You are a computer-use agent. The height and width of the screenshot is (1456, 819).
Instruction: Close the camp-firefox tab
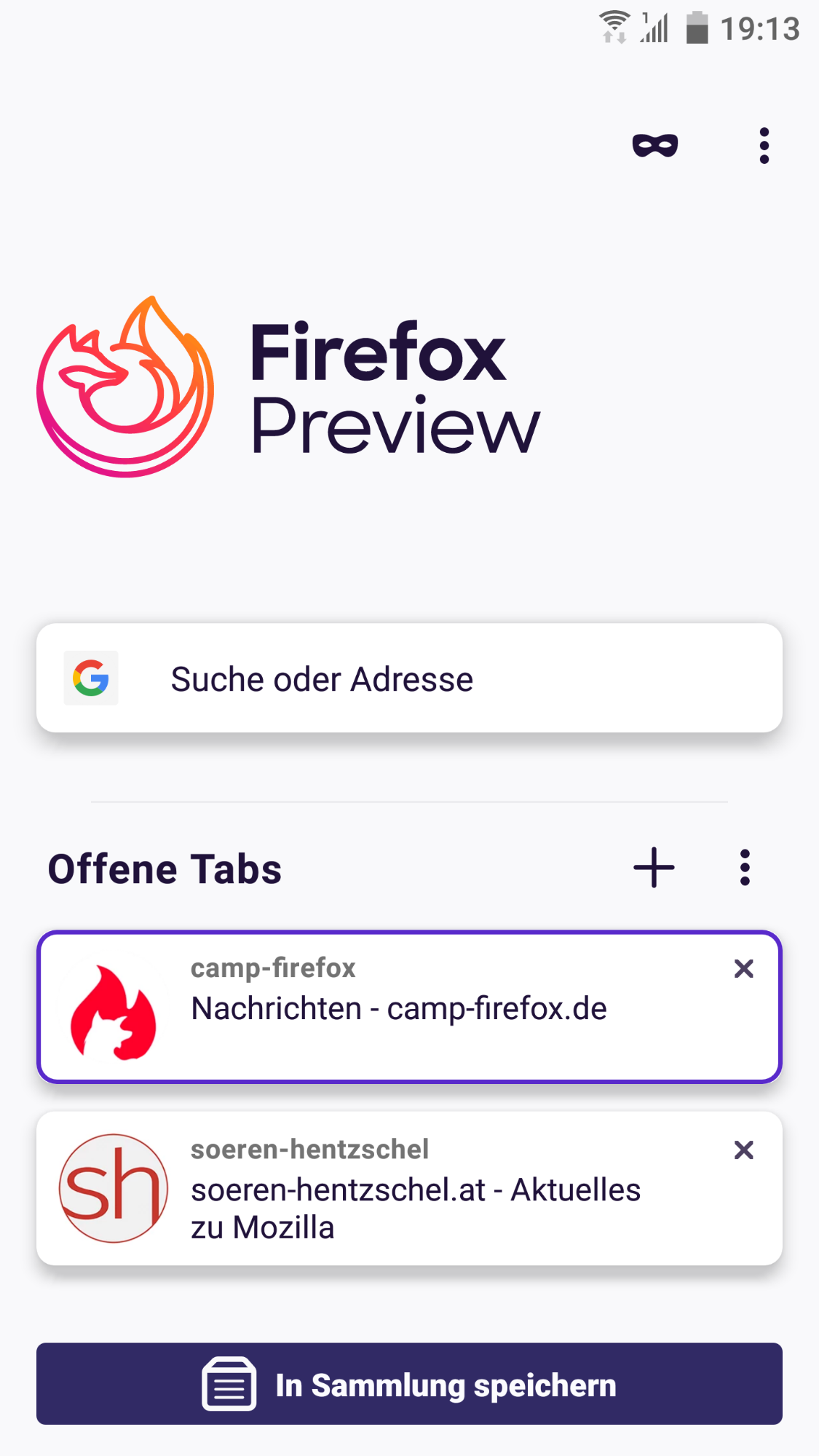(x=743, y=969)
